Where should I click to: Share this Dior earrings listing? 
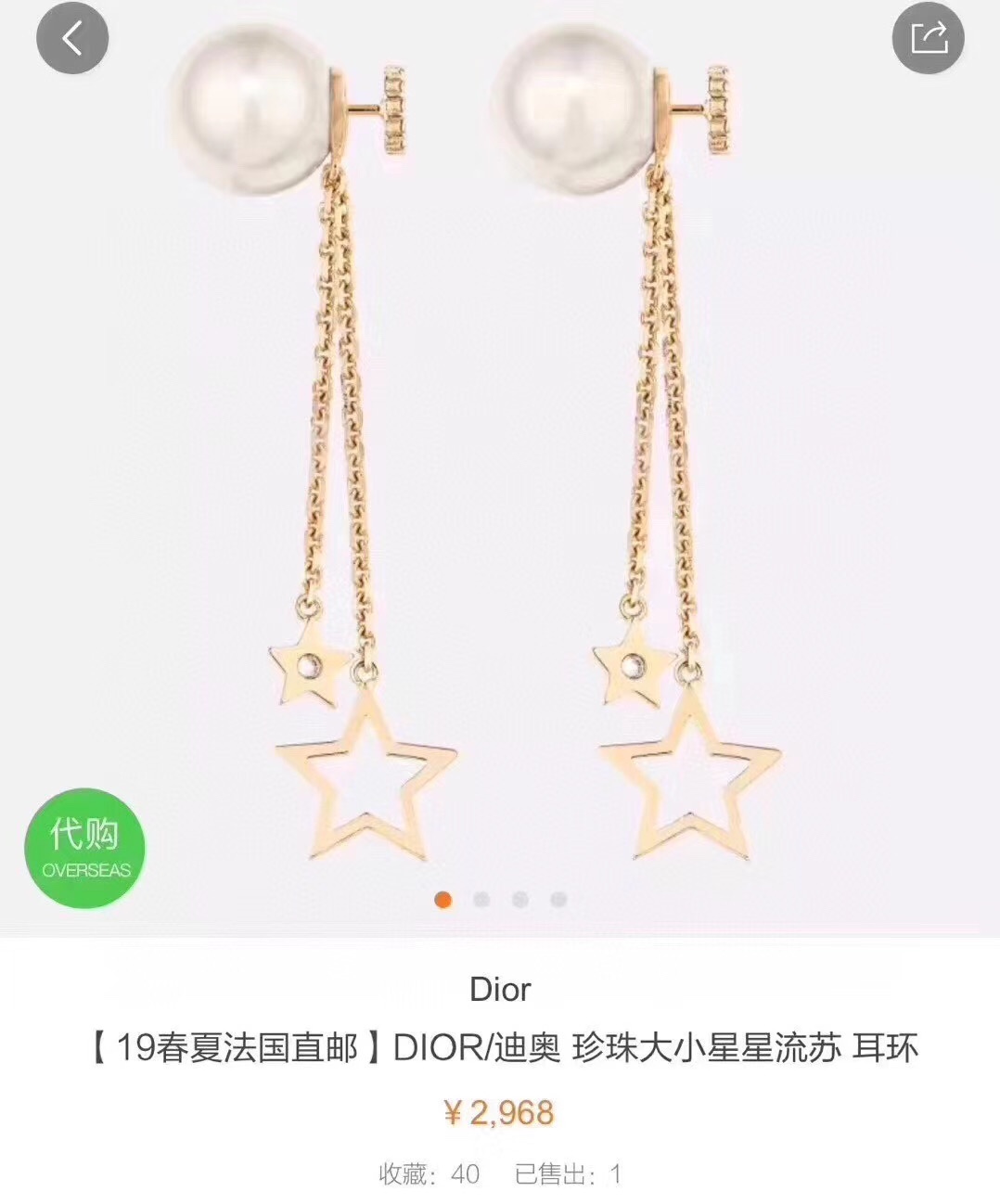point(928,38)
